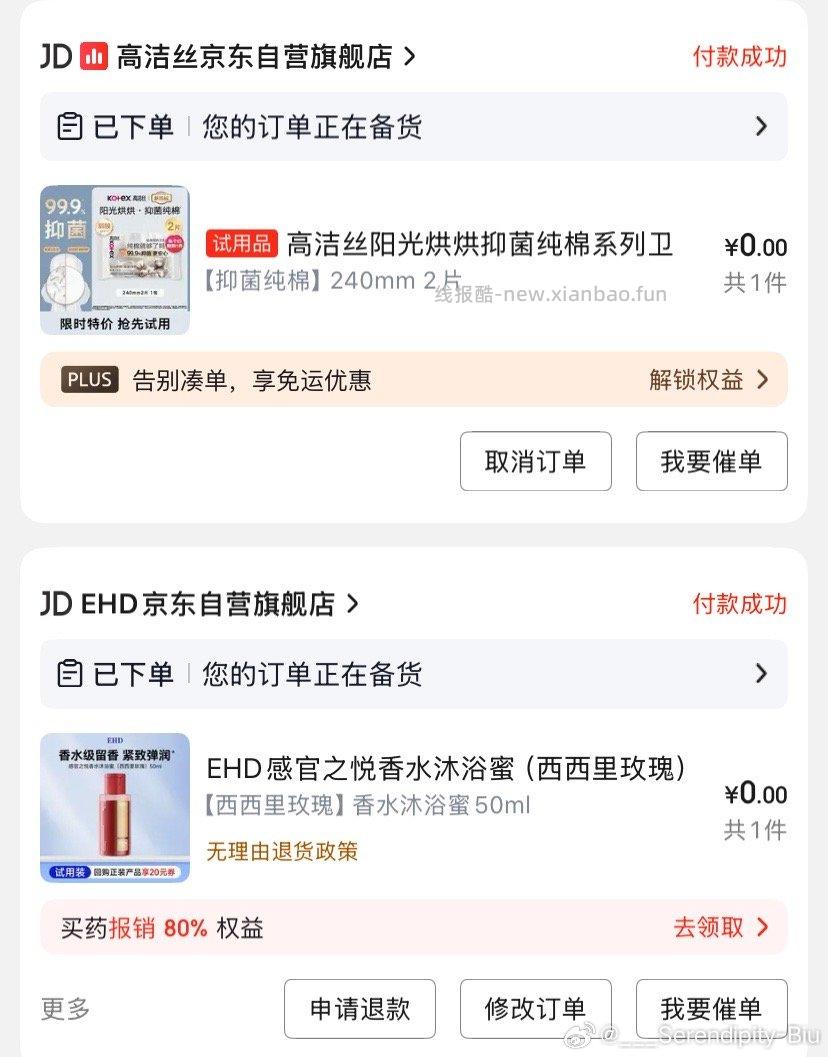Click the 申请退款 button

click(x=360, y=1009)
